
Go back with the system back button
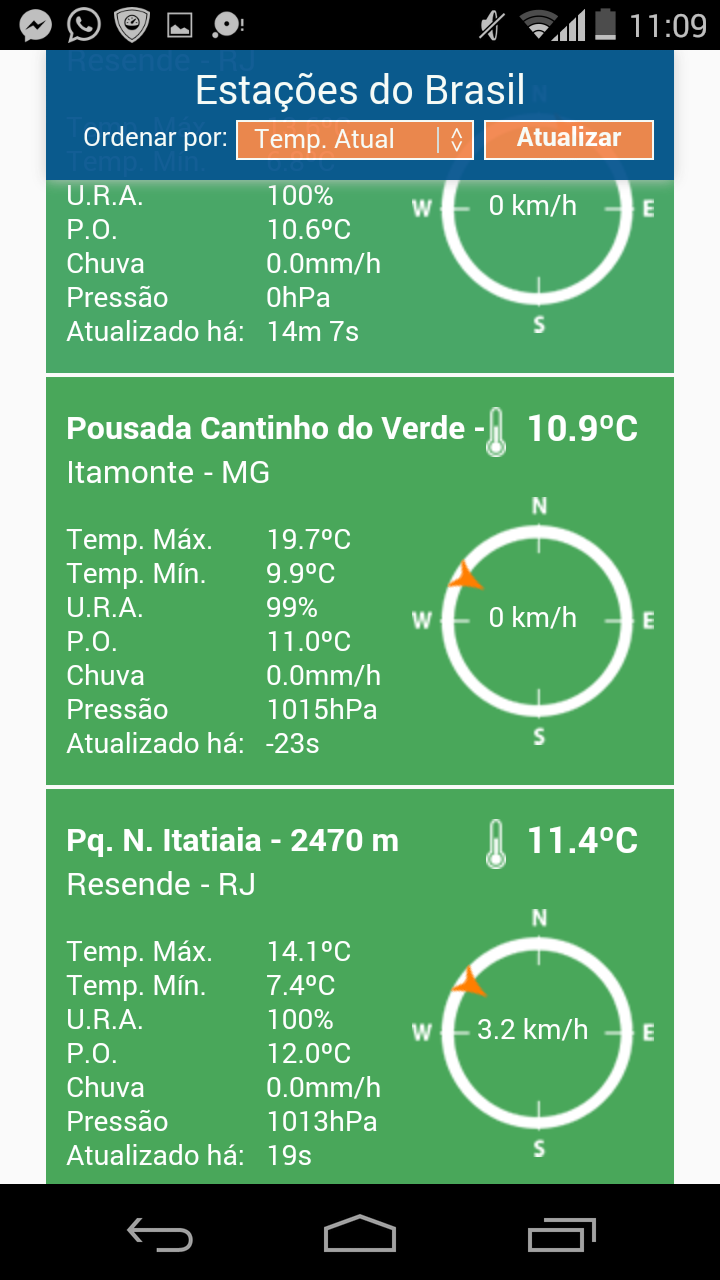(160, 1233)
